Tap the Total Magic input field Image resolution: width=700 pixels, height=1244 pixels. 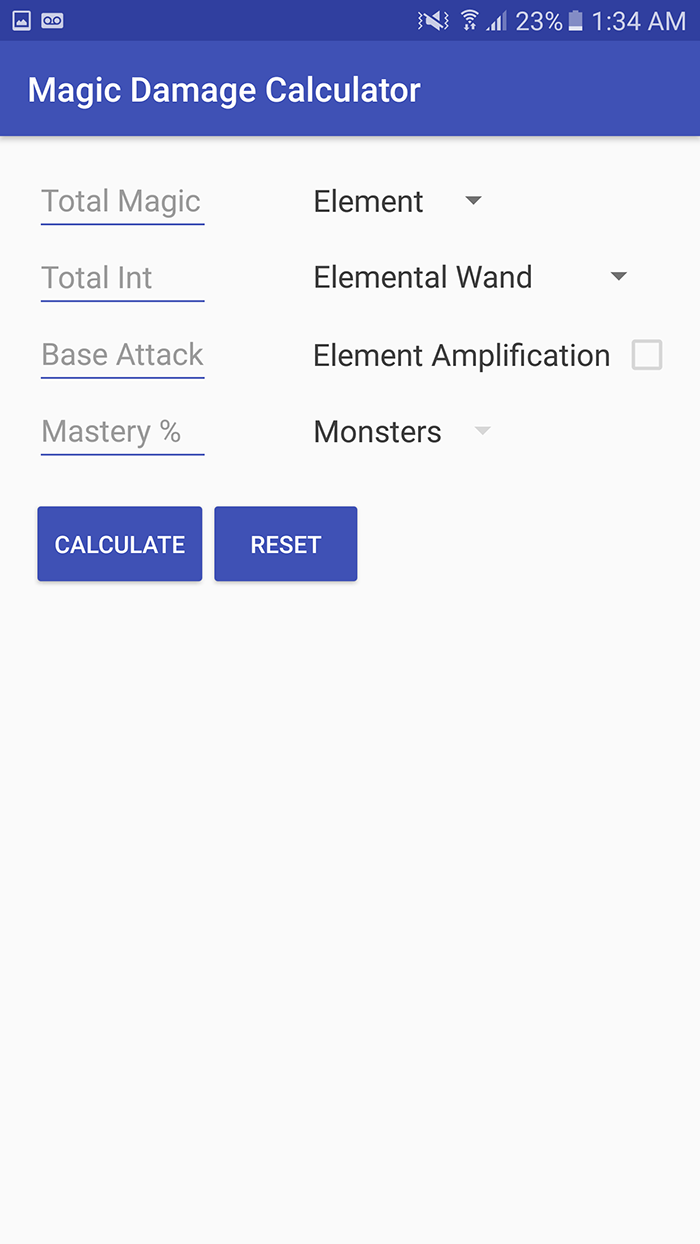tap(122, 202)
